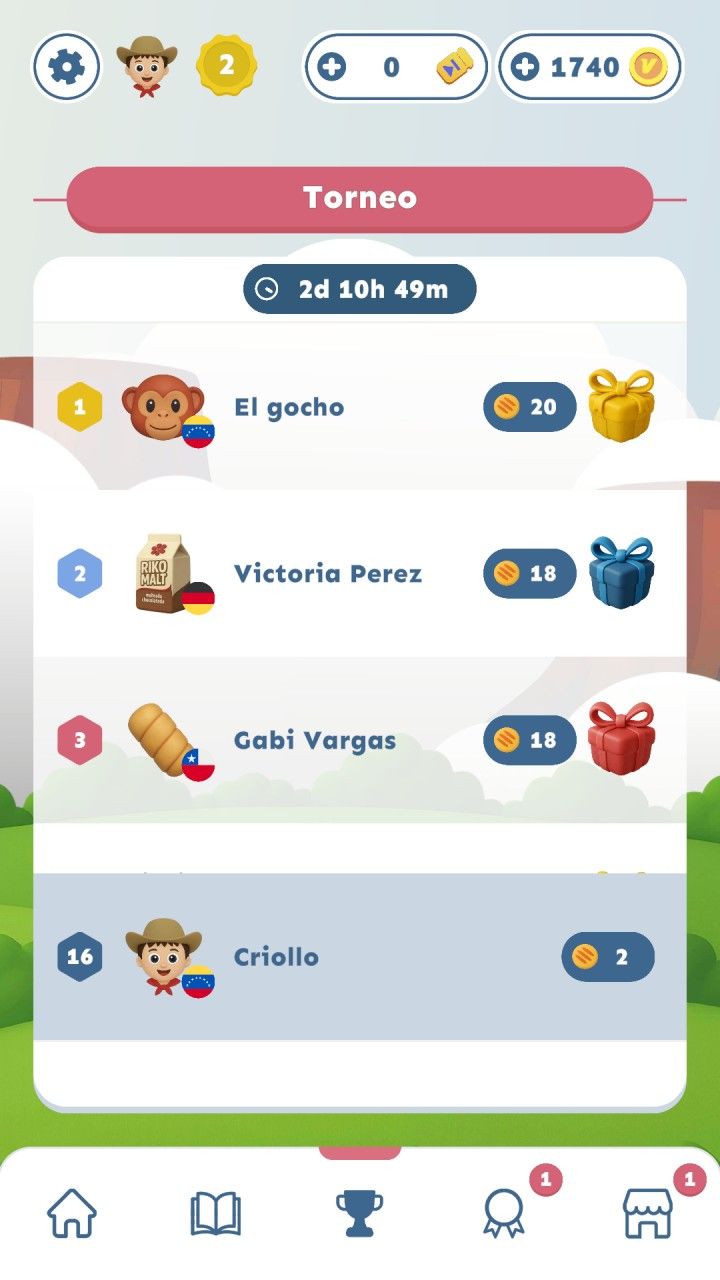View Victoria Perez's leaderboard entry
The width and height of the screenshot is (720, 1280).
pyautogui.click(x=327, y=573)
